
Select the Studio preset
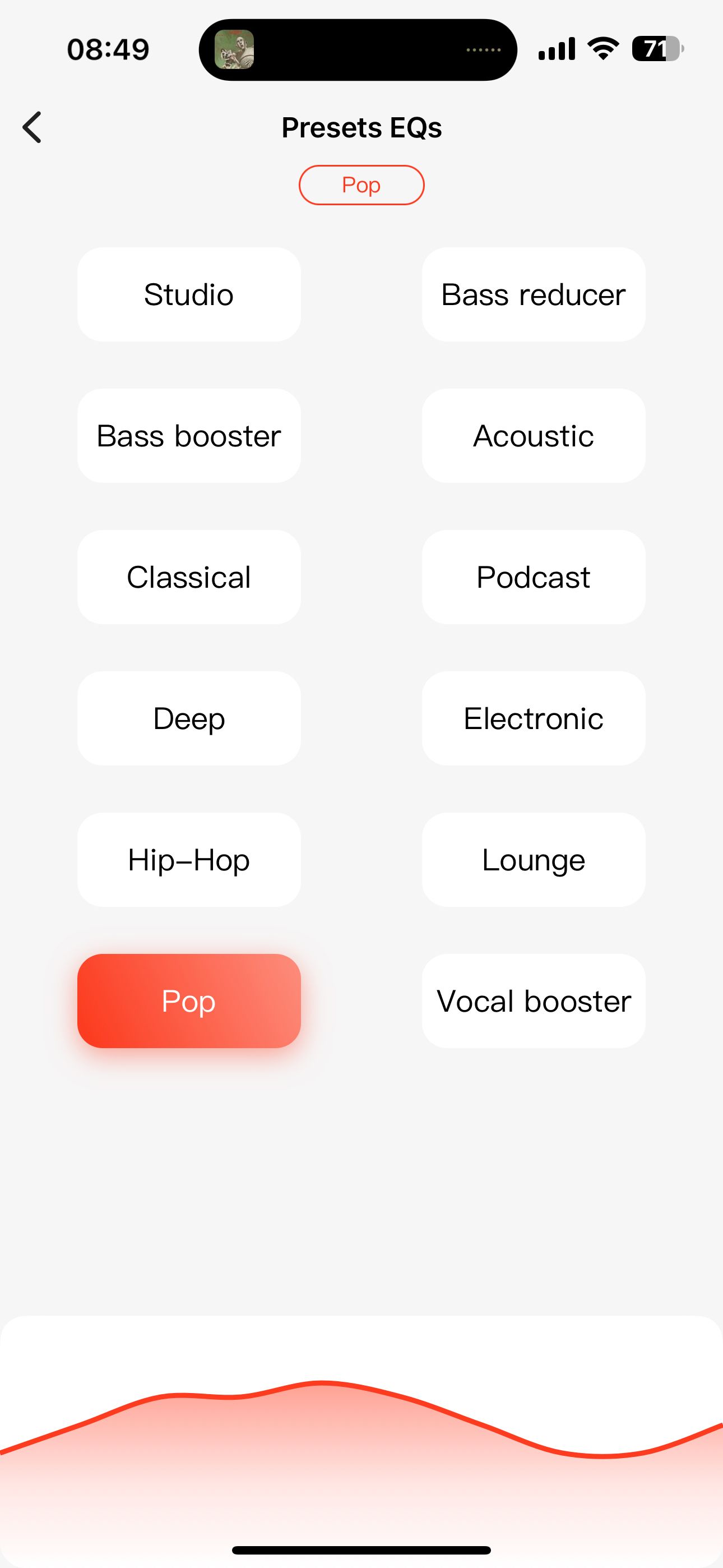(x=189, y=294)
